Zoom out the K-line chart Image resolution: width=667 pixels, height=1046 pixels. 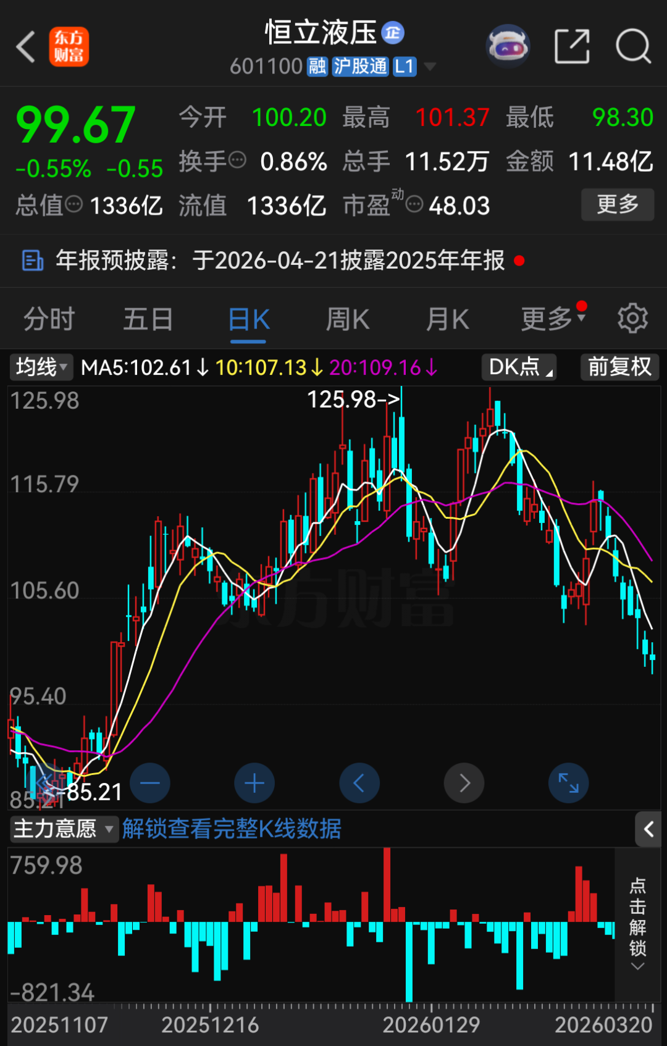(150, 783)
